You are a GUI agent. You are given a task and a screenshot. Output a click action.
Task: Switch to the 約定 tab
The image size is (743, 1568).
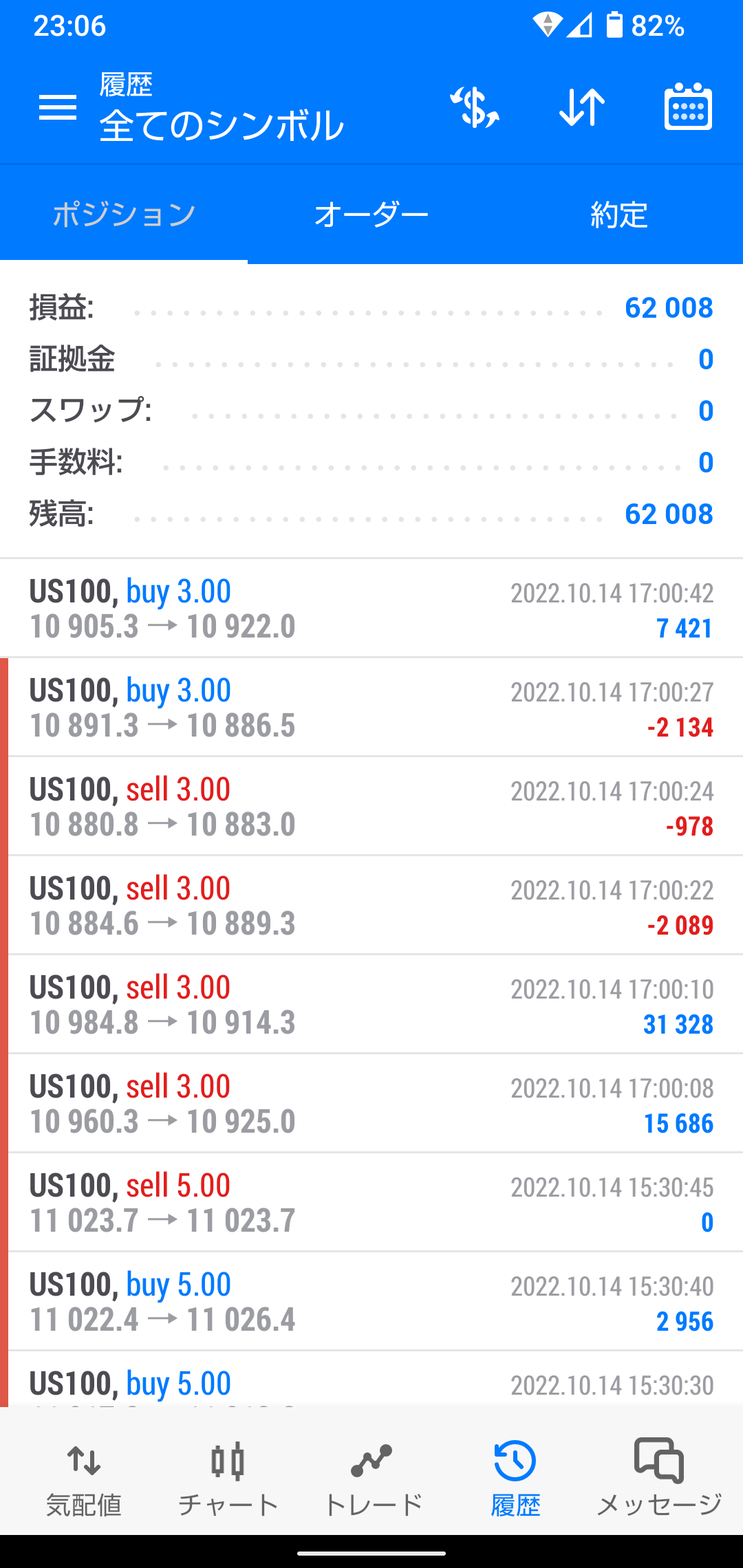(x=619, y=215)
